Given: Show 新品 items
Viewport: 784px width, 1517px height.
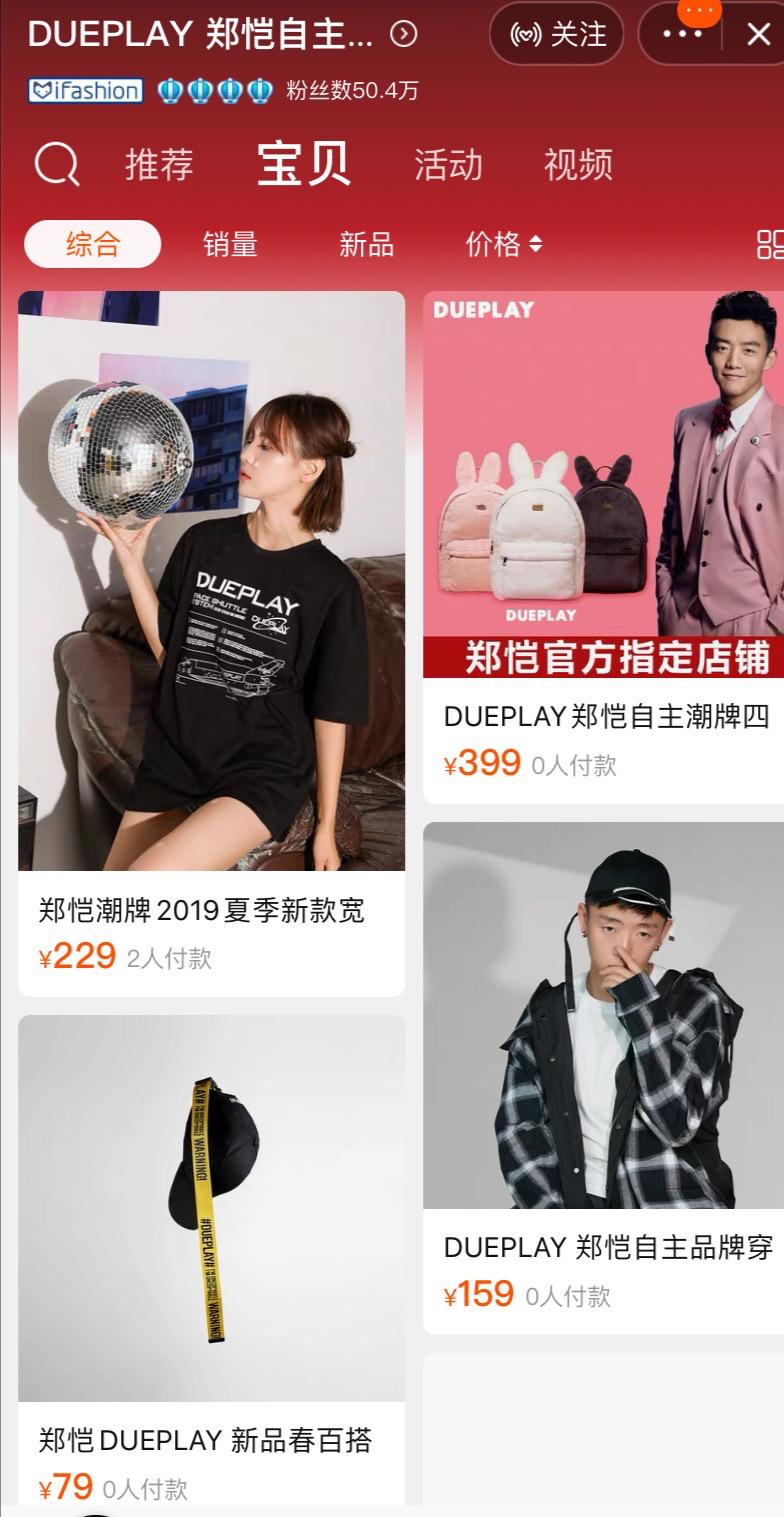Looking at the screenshot, I should (x=366, y=244).
